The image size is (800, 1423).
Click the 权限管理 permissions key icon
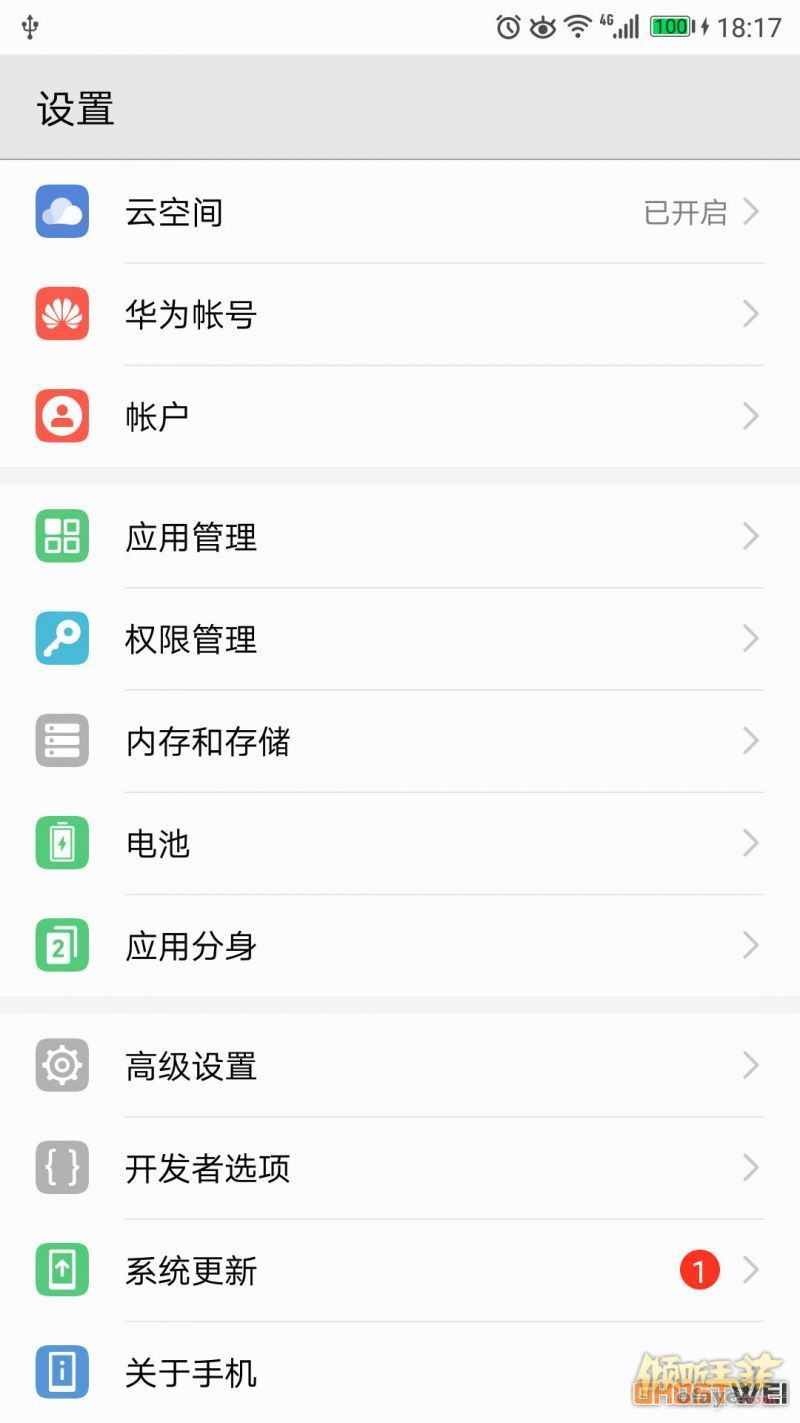pos(61,638)
